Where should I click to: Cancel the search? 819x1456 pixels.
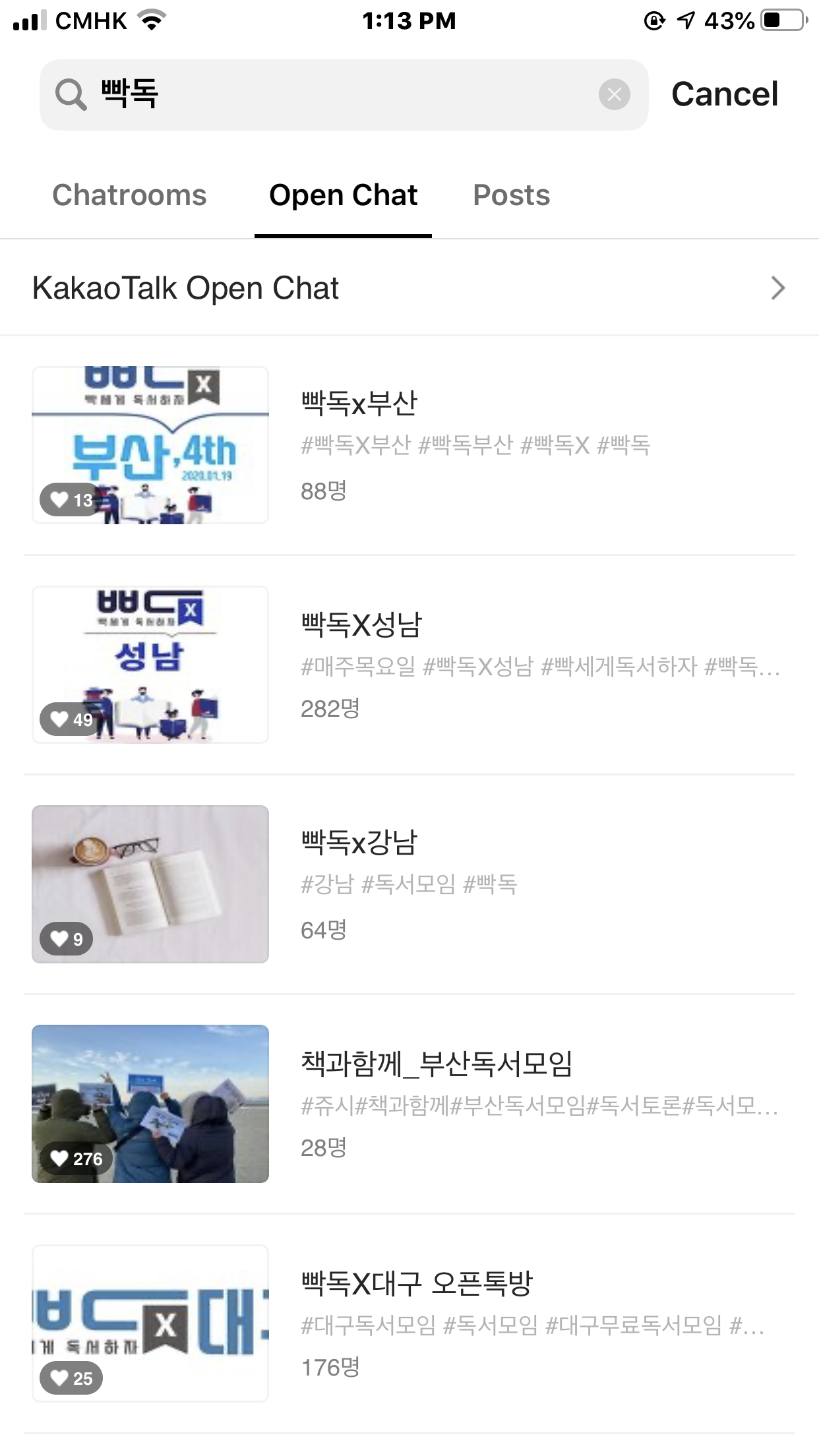point(724,94)
